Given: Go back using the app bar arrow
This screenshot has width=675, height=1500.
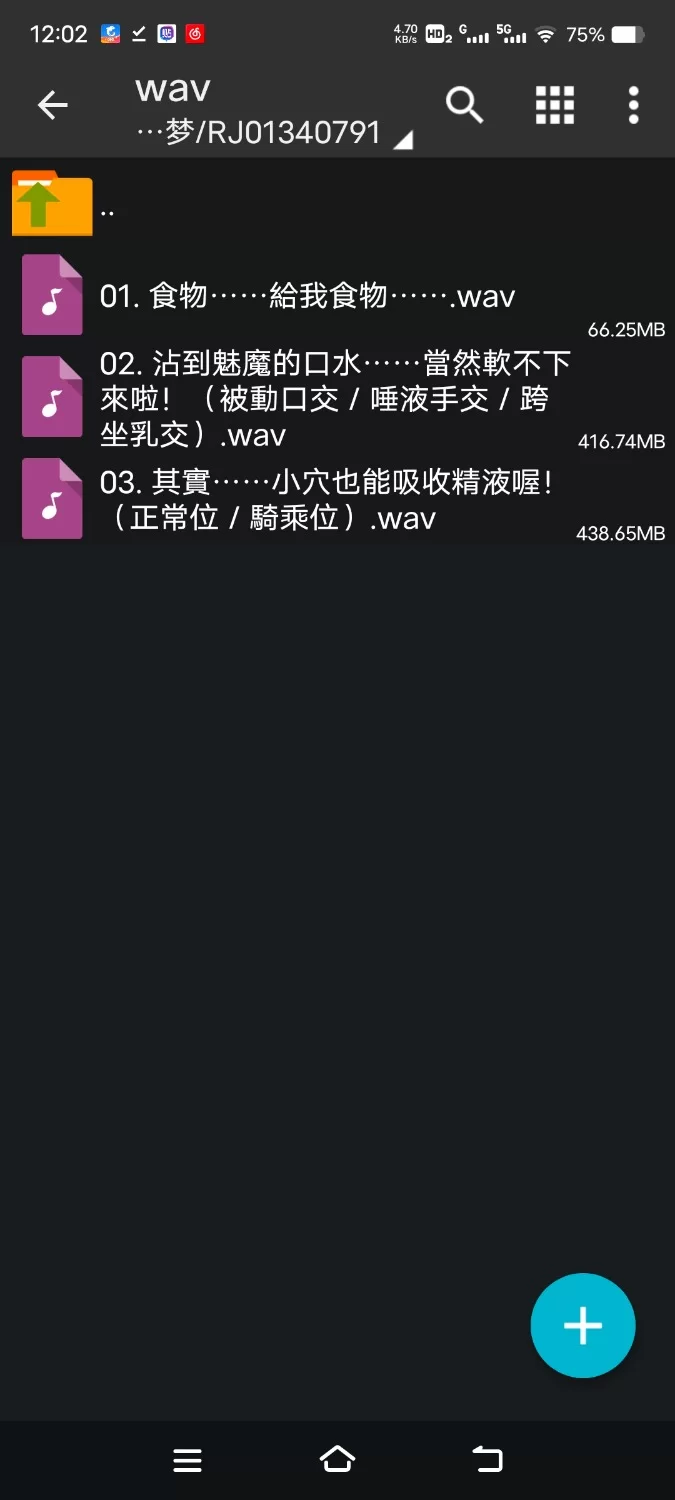Looking at the screenshot, I should point(52,105).
